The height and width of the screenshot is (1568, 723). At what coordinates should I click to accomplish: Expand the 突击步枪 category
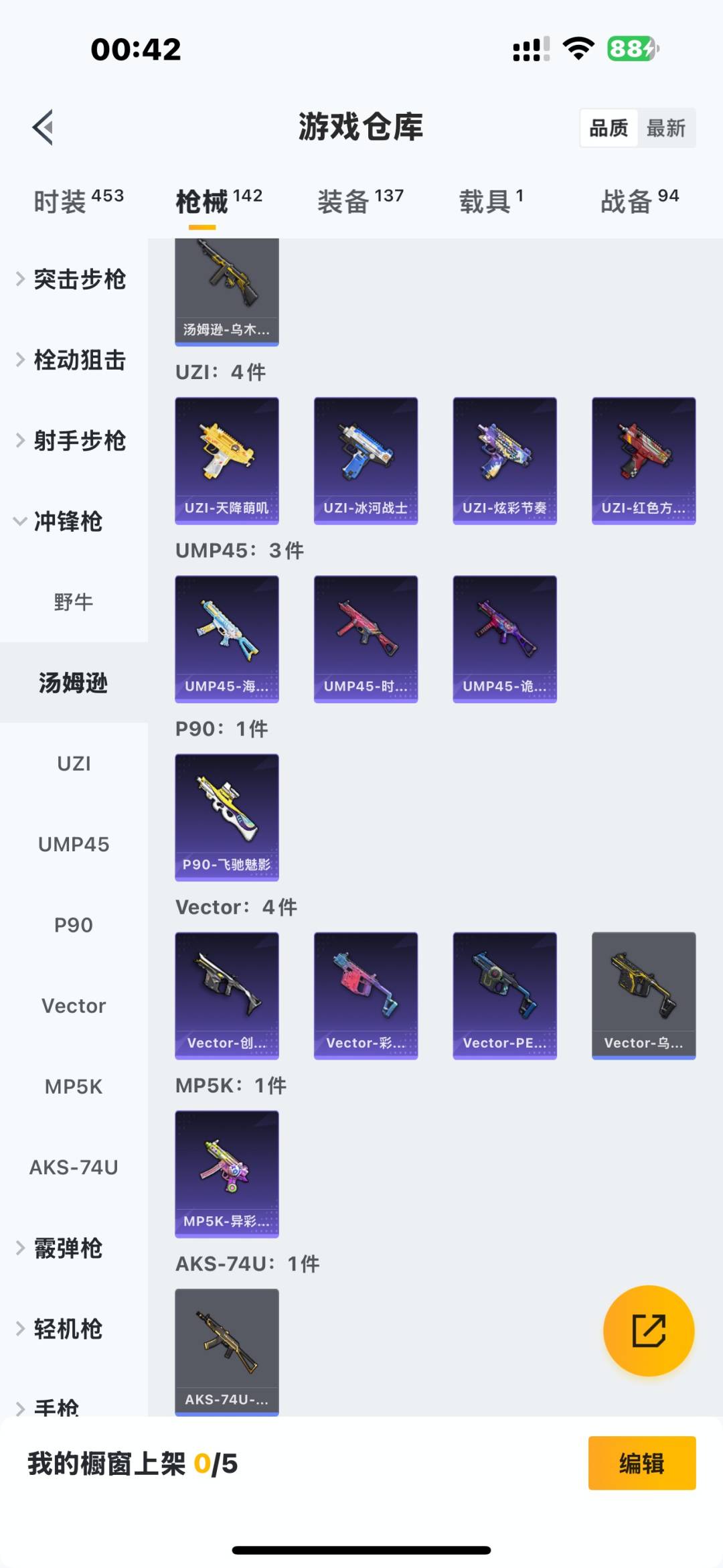(x=74, y=280)
